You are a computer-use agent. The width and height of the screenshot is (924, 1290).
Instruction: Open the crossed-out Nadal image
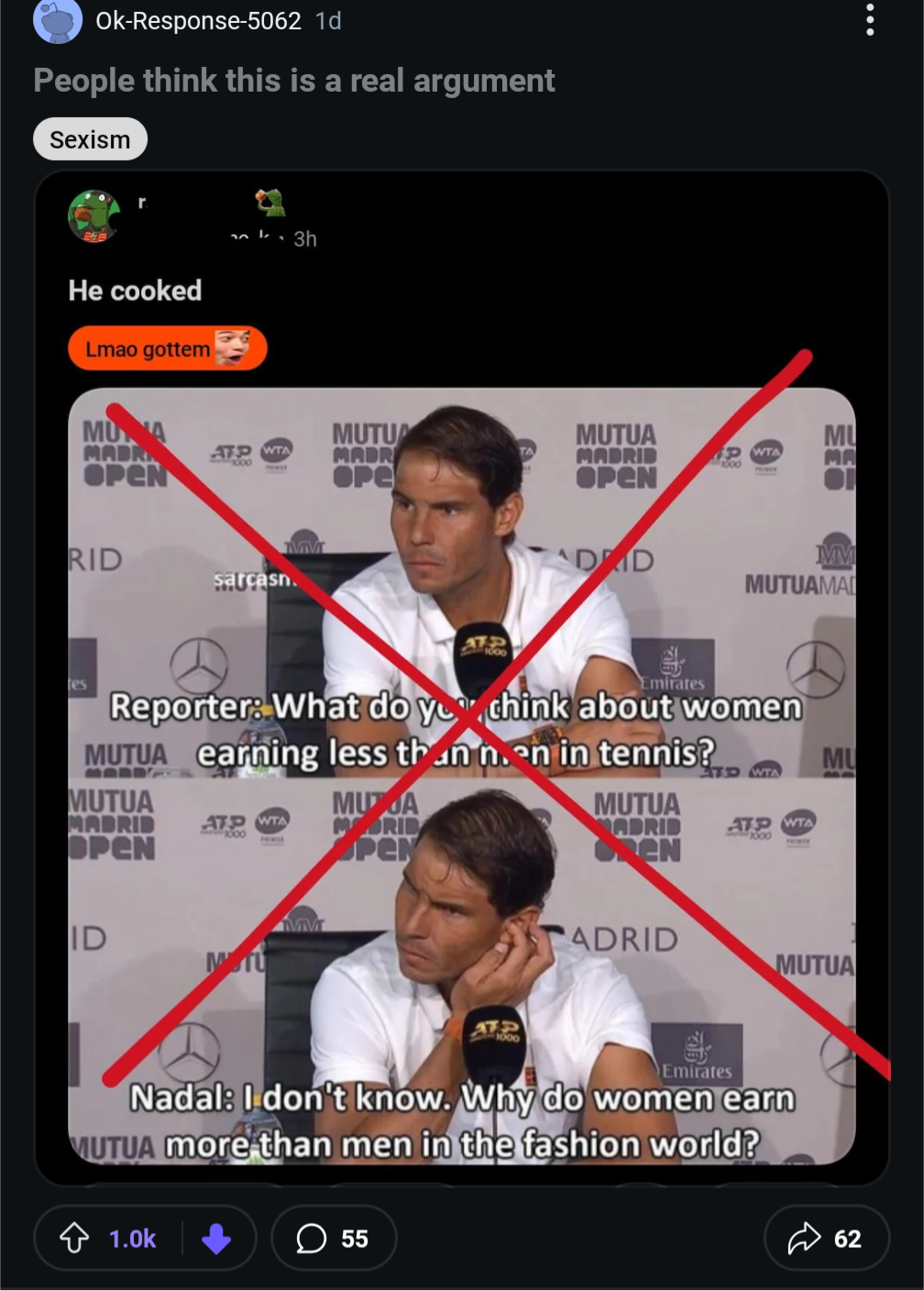[462, 775]
